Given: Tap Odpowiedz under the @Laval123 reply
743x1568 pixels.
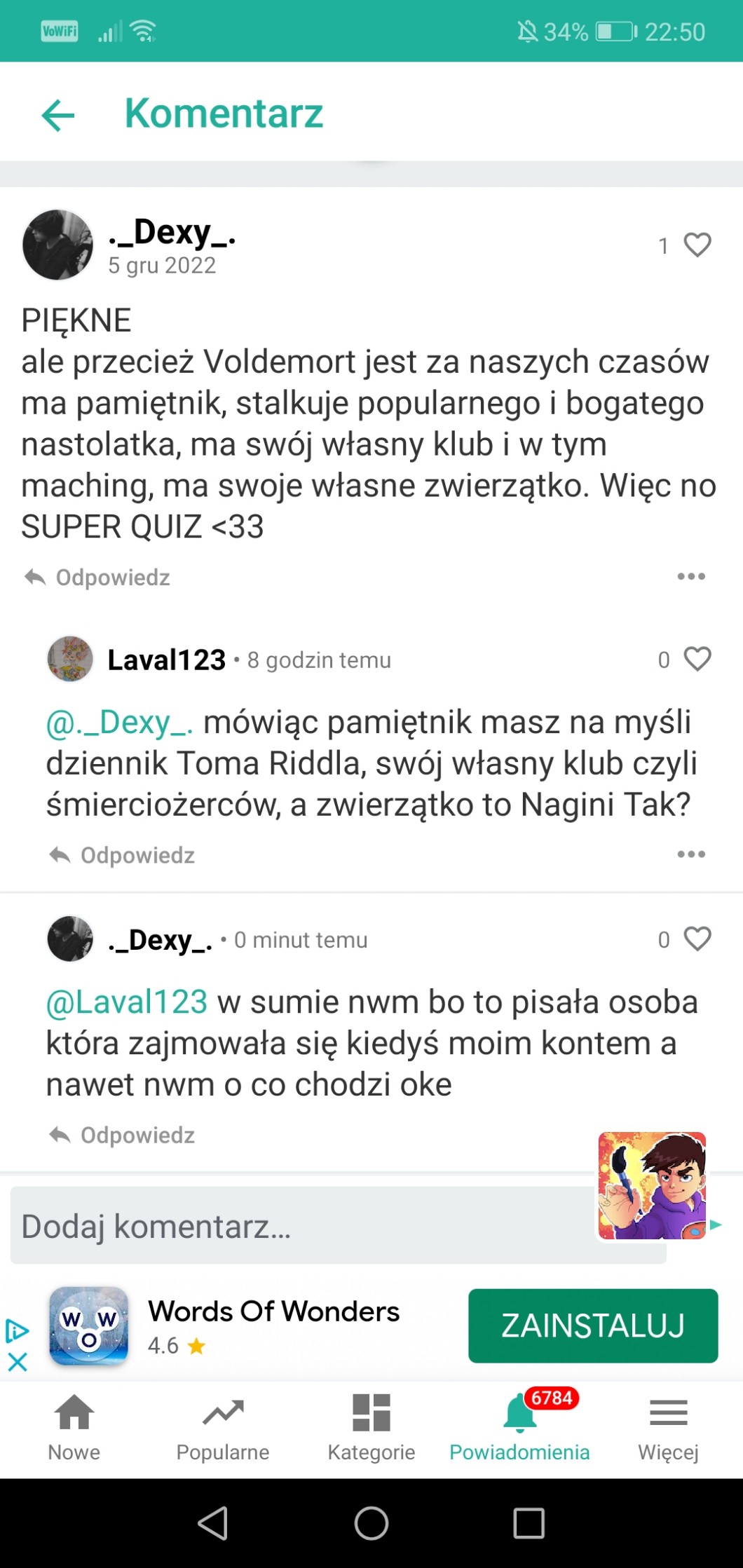Looking at the screenshot, I should 122,1135.
